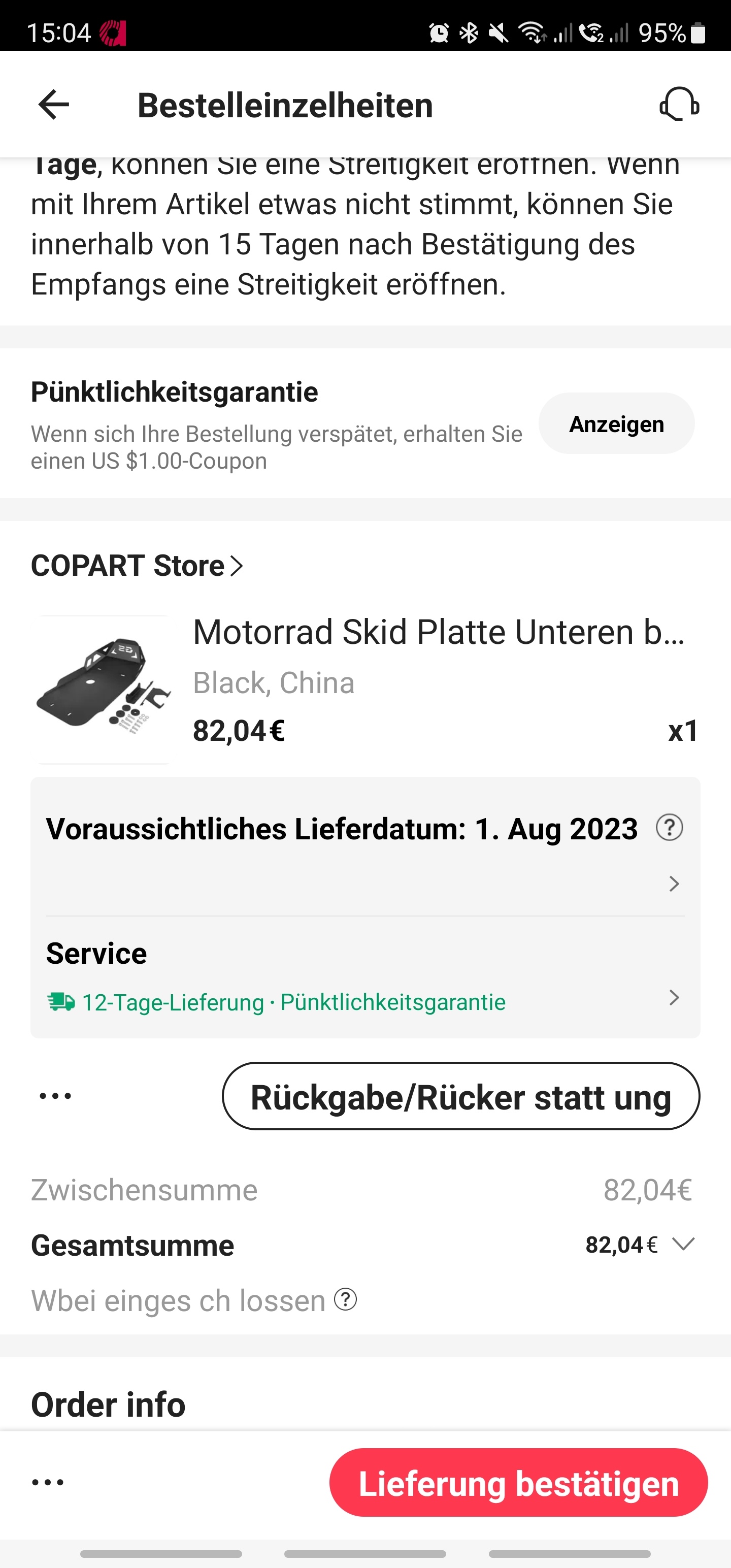Show info for included taxes question mark
731x1568 pixels.
pyautogui.click(x=346, y=1300)
